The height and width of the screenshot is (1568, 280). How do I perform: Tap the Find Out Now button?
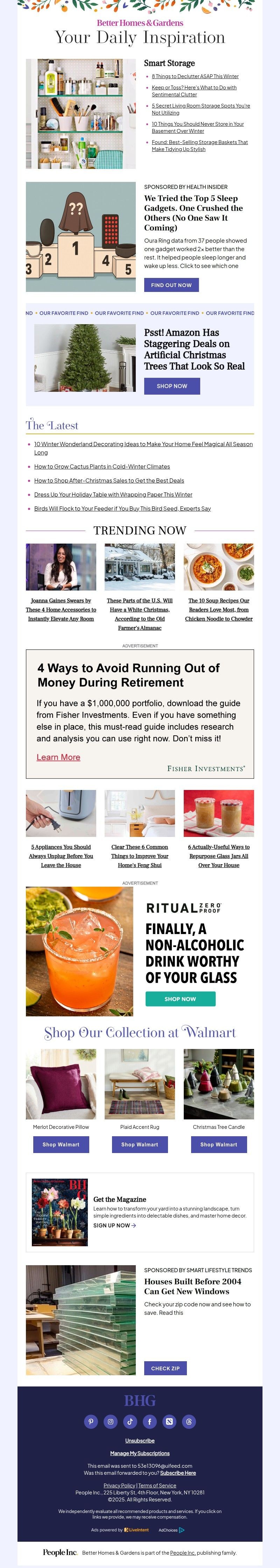tap(171, 285)
